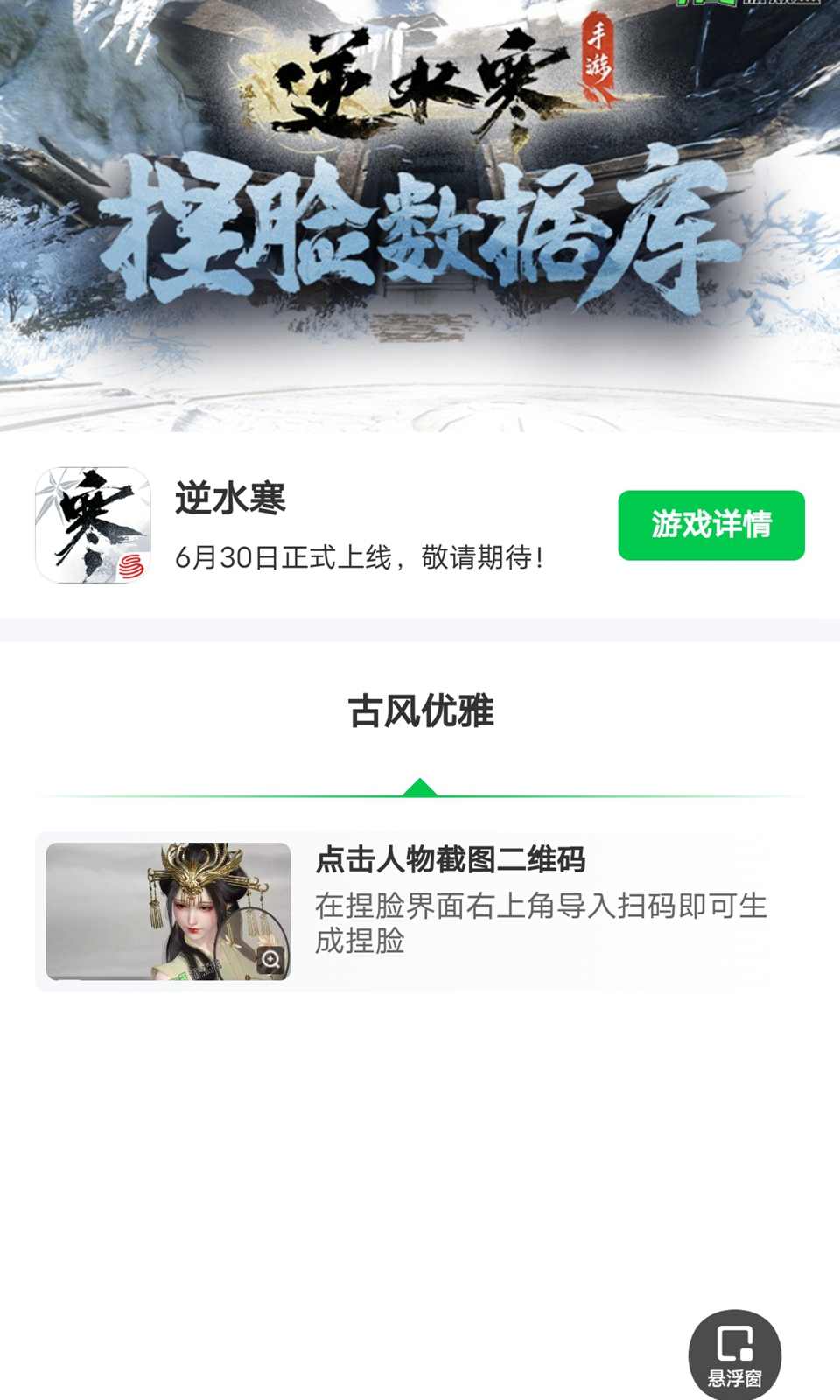Click the 游戏详情 button

tap(710, 527)
